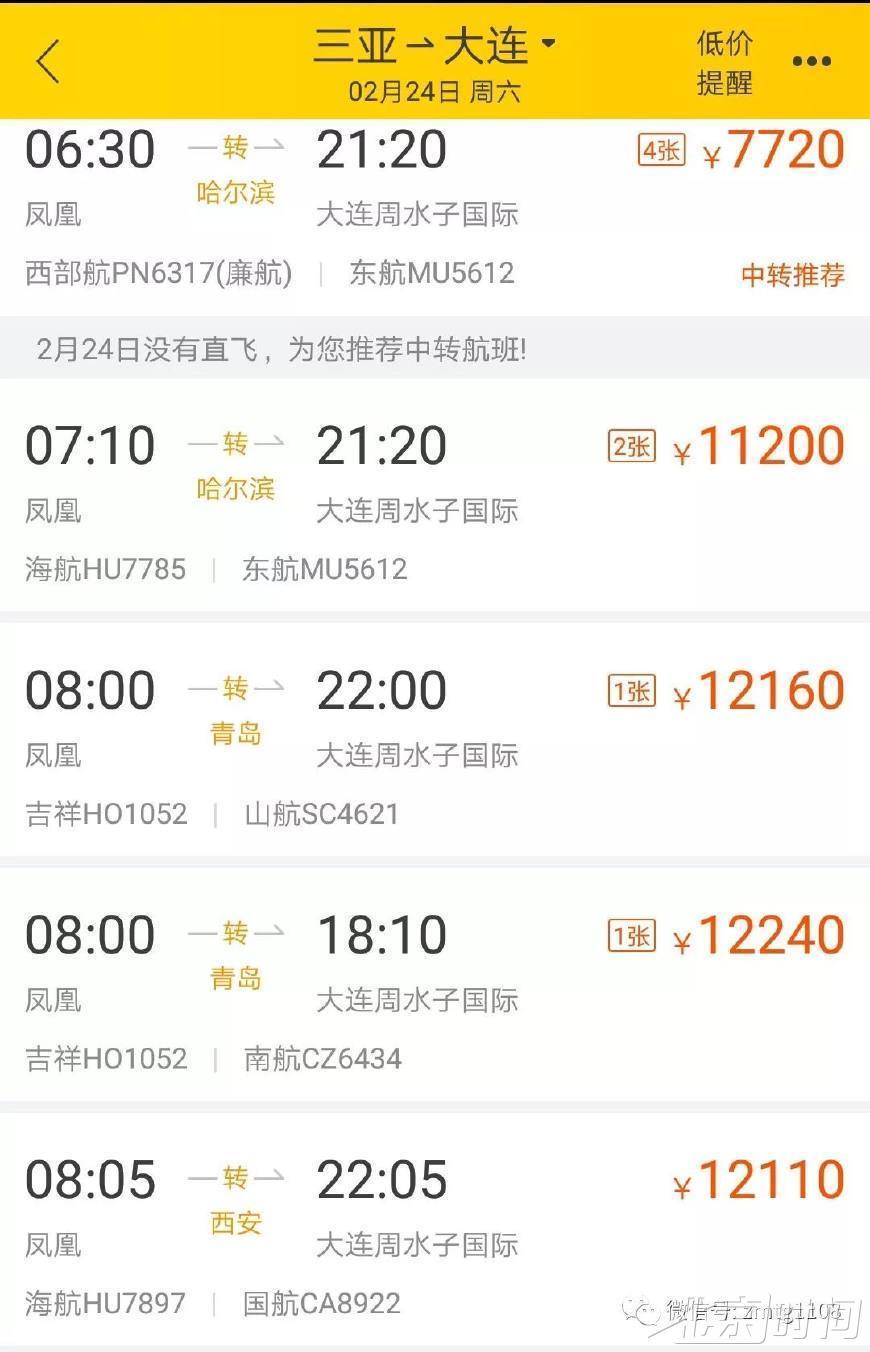Image resolution: width=870 pixels, height=1352 pixels.
Task: Tap the 4张 ticket availability badge
Action: pos(661,148)
